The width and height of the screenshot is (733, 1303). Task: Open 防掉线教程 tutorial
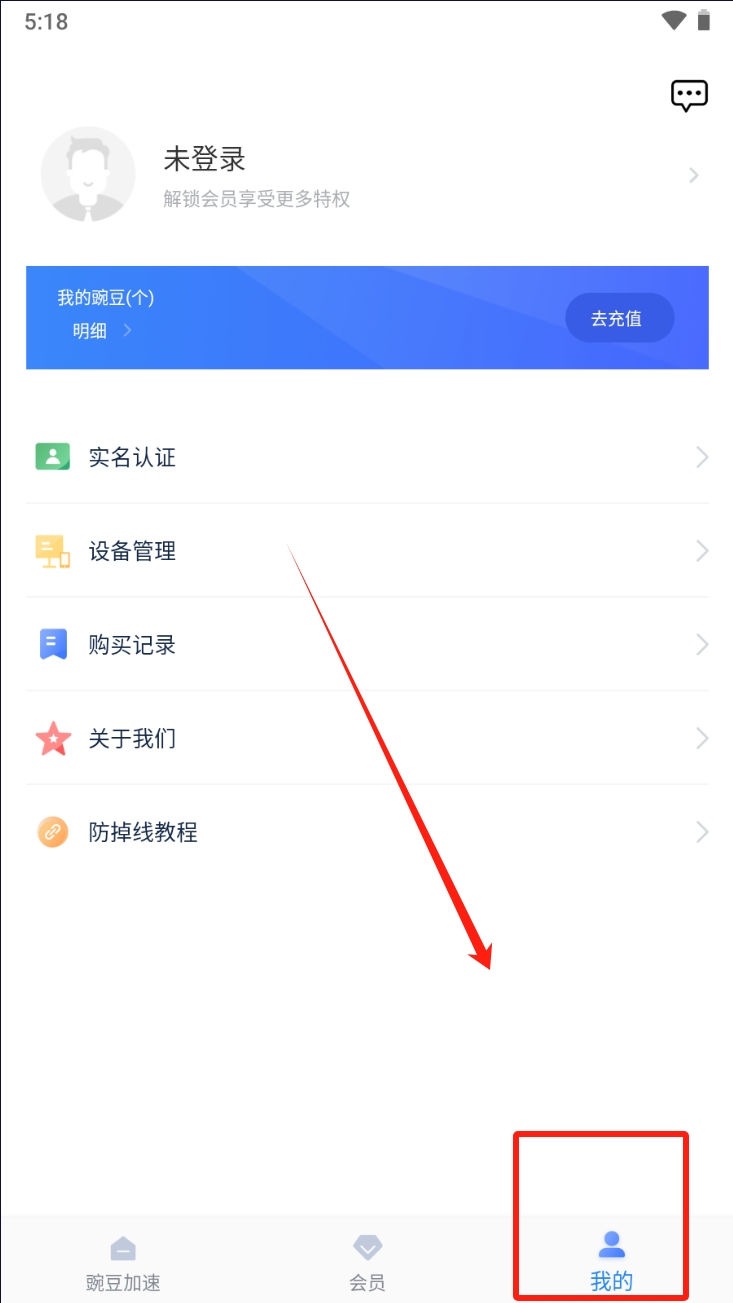click(366, 832)
